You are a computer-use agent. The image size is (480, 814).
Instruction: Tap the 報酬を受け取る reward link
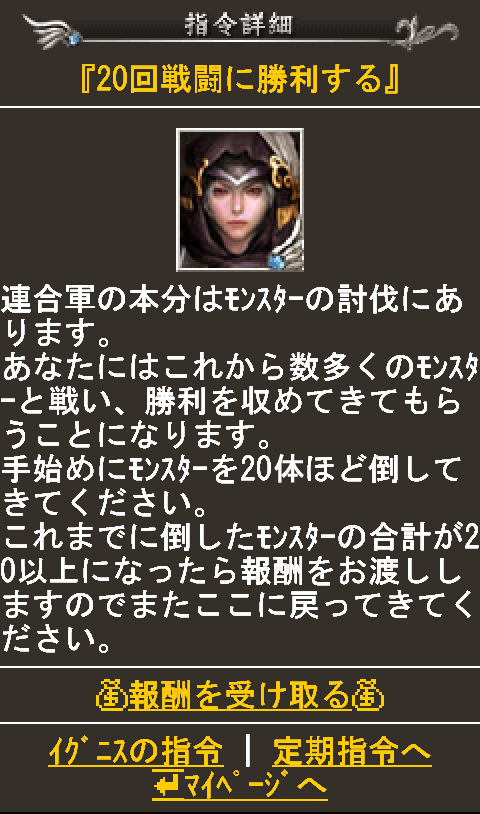click(240, 694)
